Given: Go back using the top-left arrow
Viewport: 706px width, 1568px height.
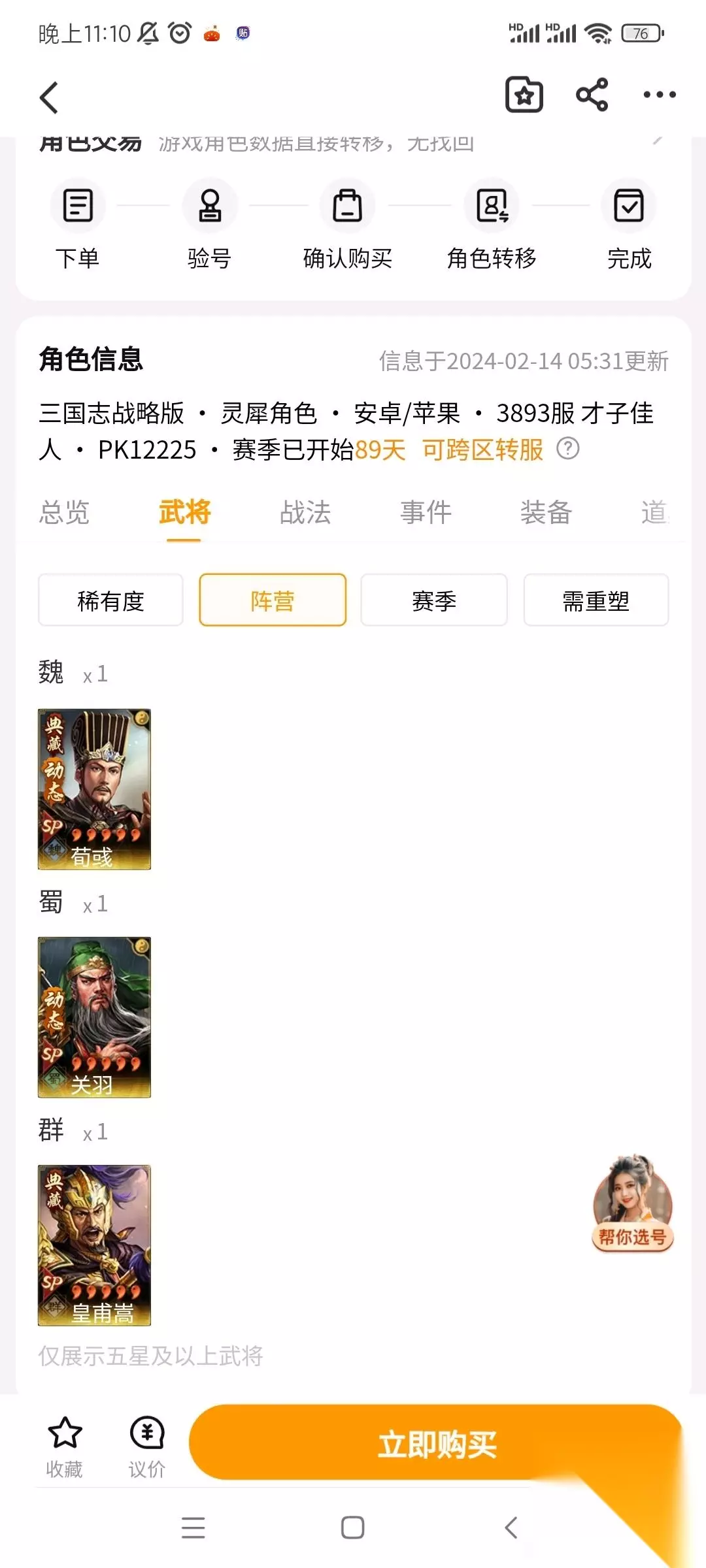Looking at the screenshot, I should tap(49, 97).
